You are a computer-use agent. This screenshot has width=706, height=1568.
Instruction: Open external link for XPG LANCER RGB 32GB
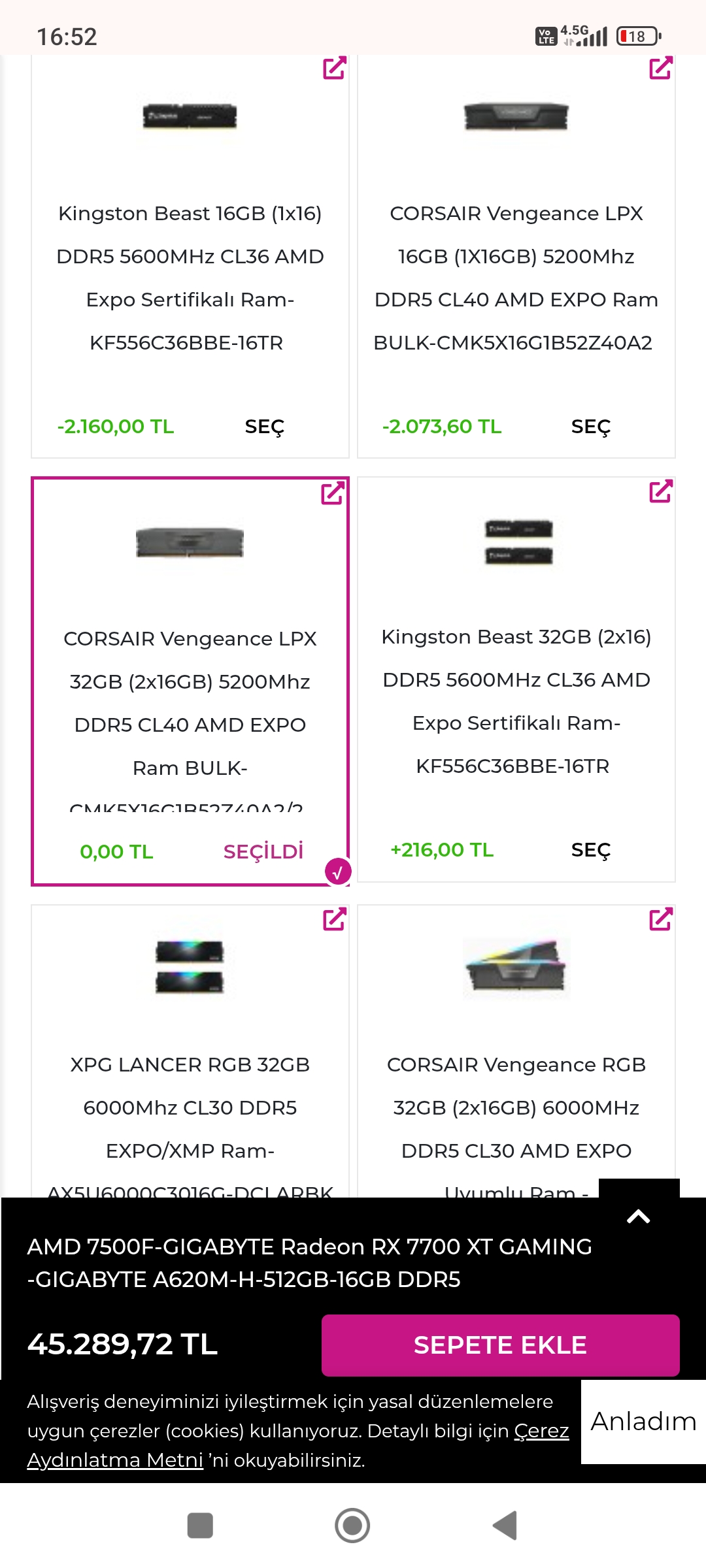tap(334, 919)
